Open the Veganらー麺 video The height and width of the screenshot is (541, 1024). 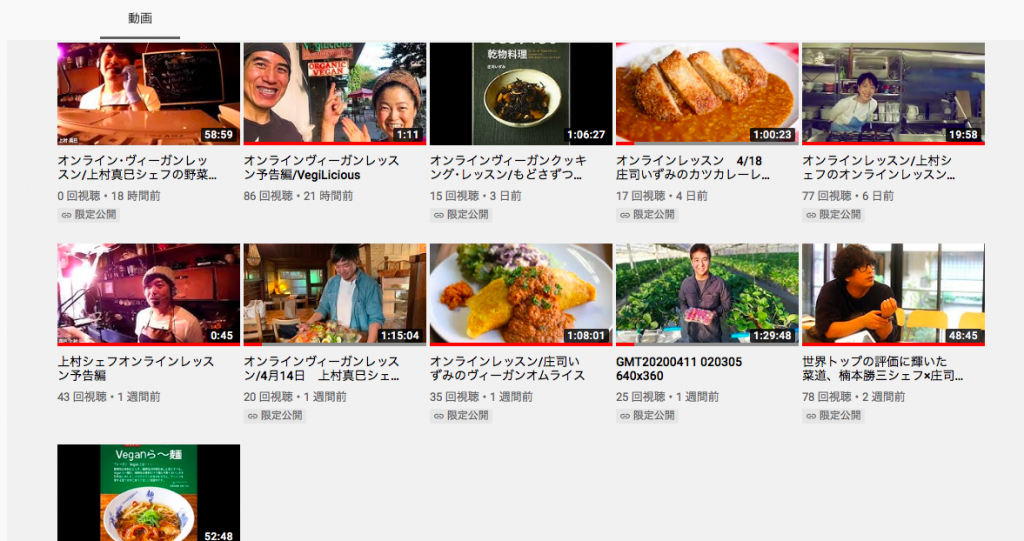(148, 494)
